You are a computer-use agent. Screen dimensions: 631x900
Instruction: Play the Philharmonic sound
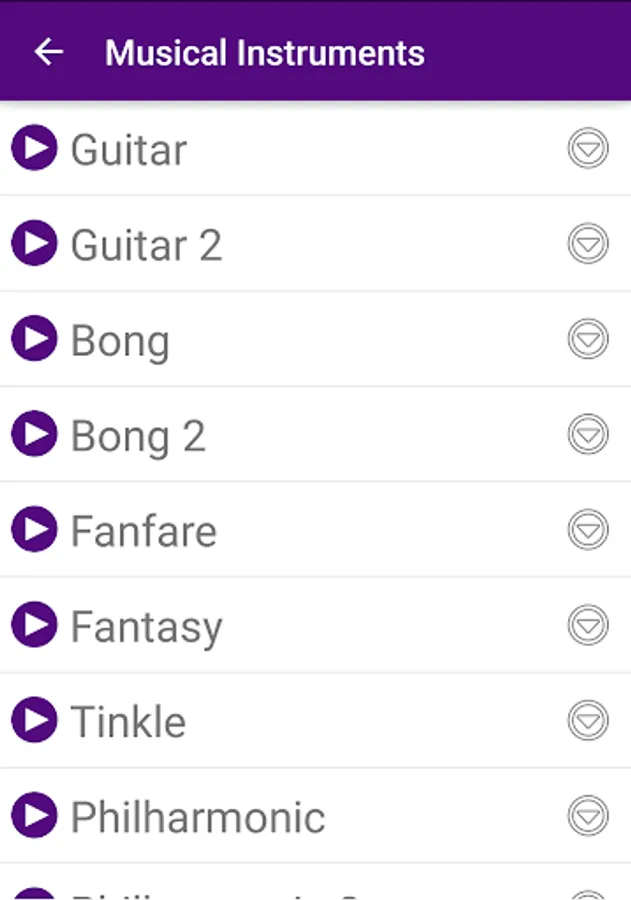[34, 816]
